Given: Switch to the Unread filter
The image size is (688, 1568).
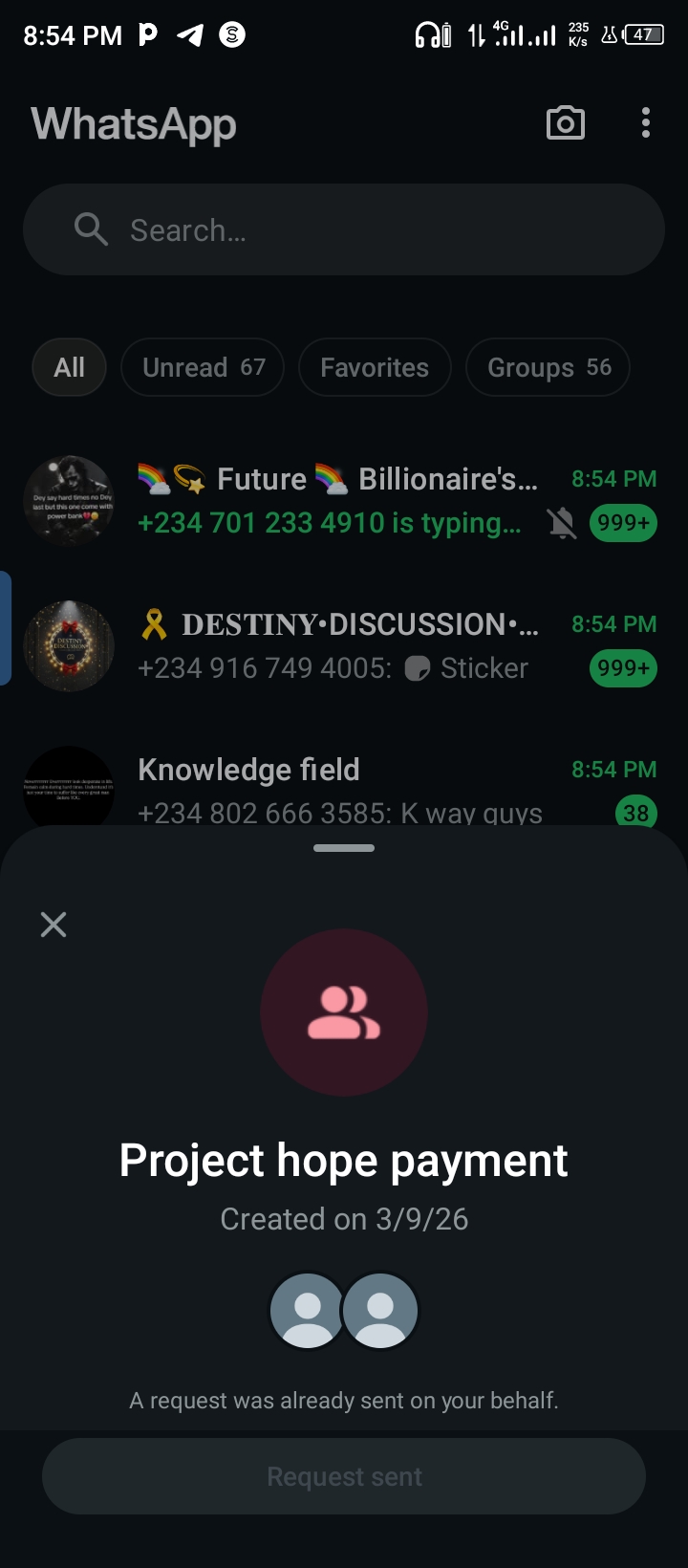Looking at the screenshot, I should 203,367.
